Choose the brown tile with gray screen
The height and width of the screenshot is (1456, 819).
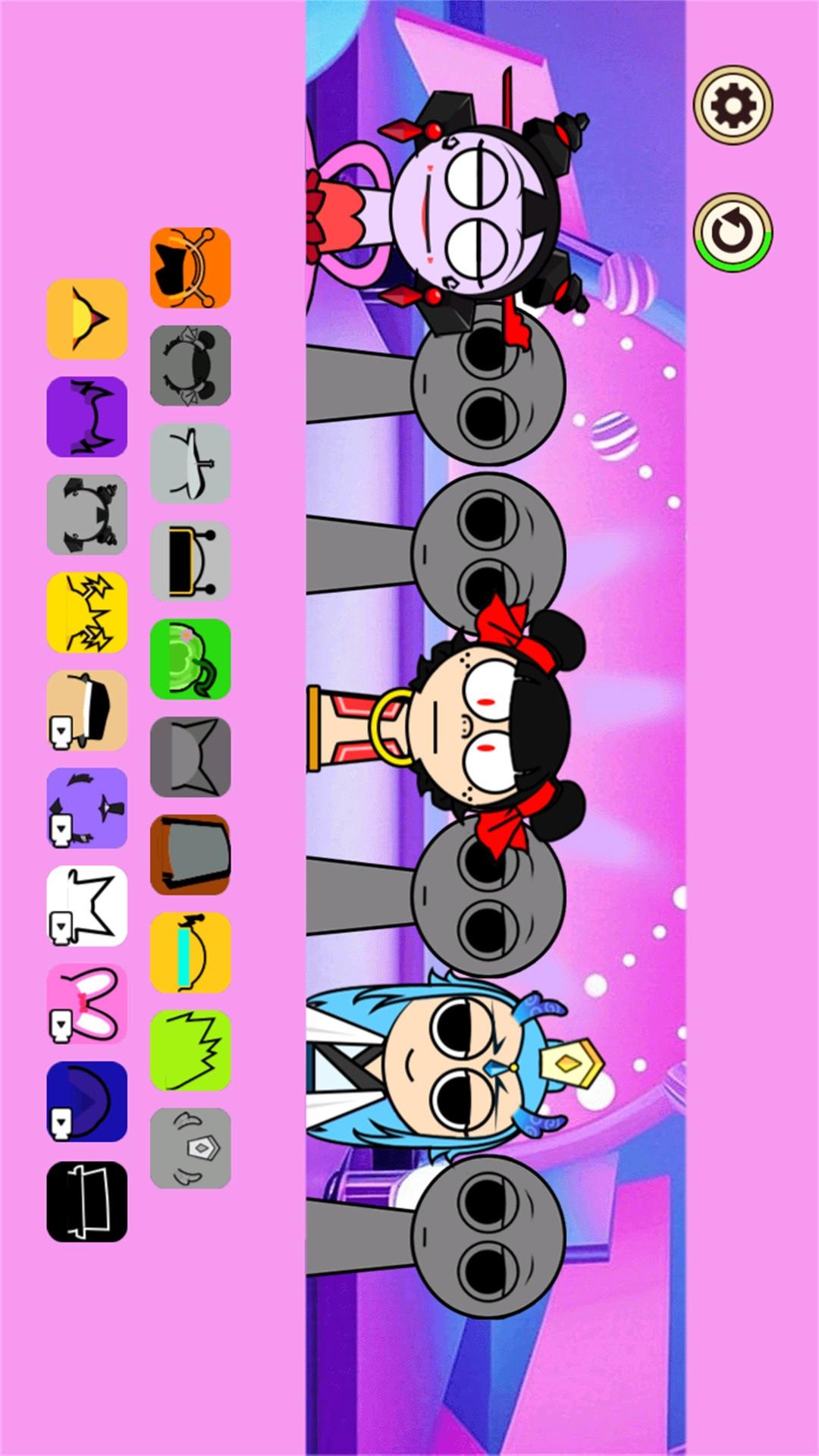click(190, 855)
